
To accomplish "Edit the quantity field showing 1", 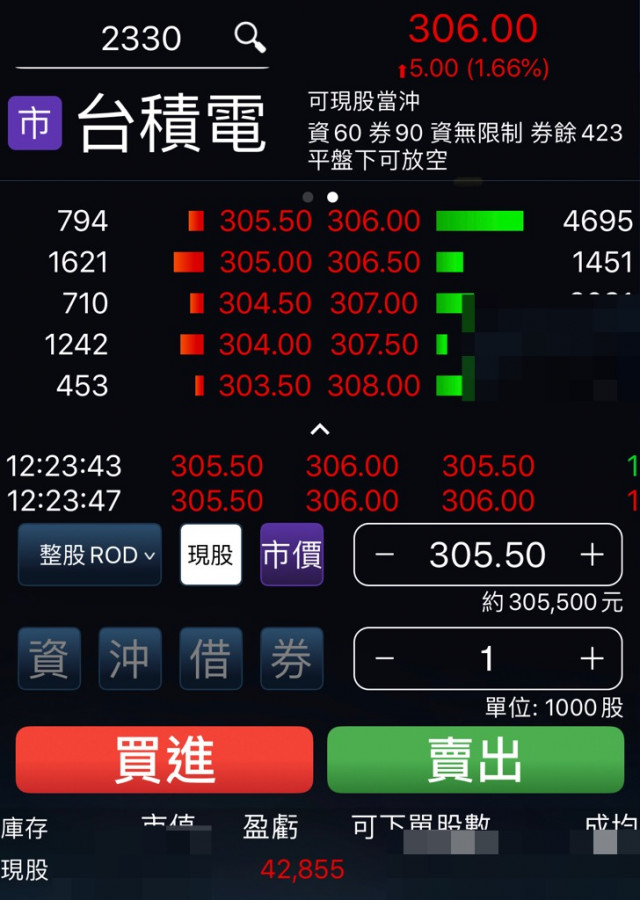I will coord(487,658).
